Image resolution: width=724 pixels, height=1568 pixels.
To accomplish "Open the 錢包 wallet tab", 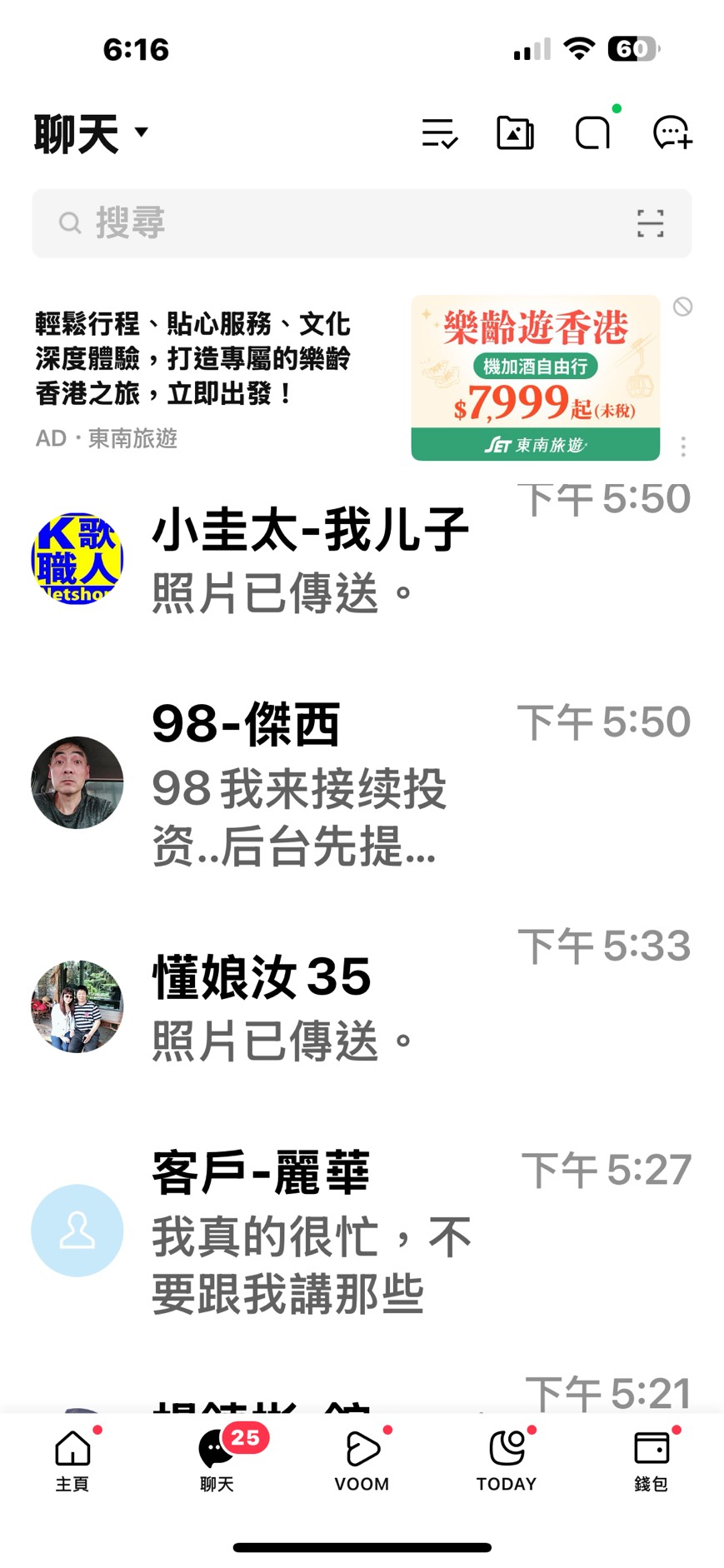I will click(x=651, y=1460).
